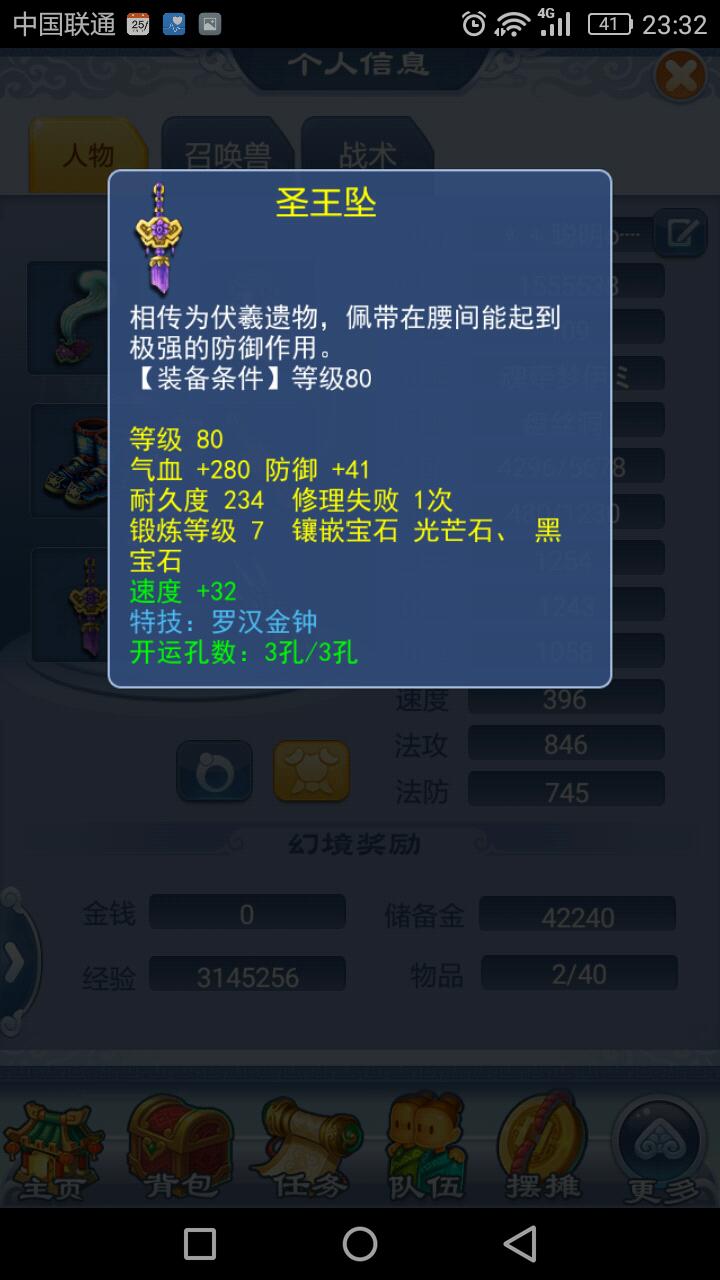This screenshot has height=1280, width=720.
Task: Open the 更多 more menu
Action: tap(662, 1150)
